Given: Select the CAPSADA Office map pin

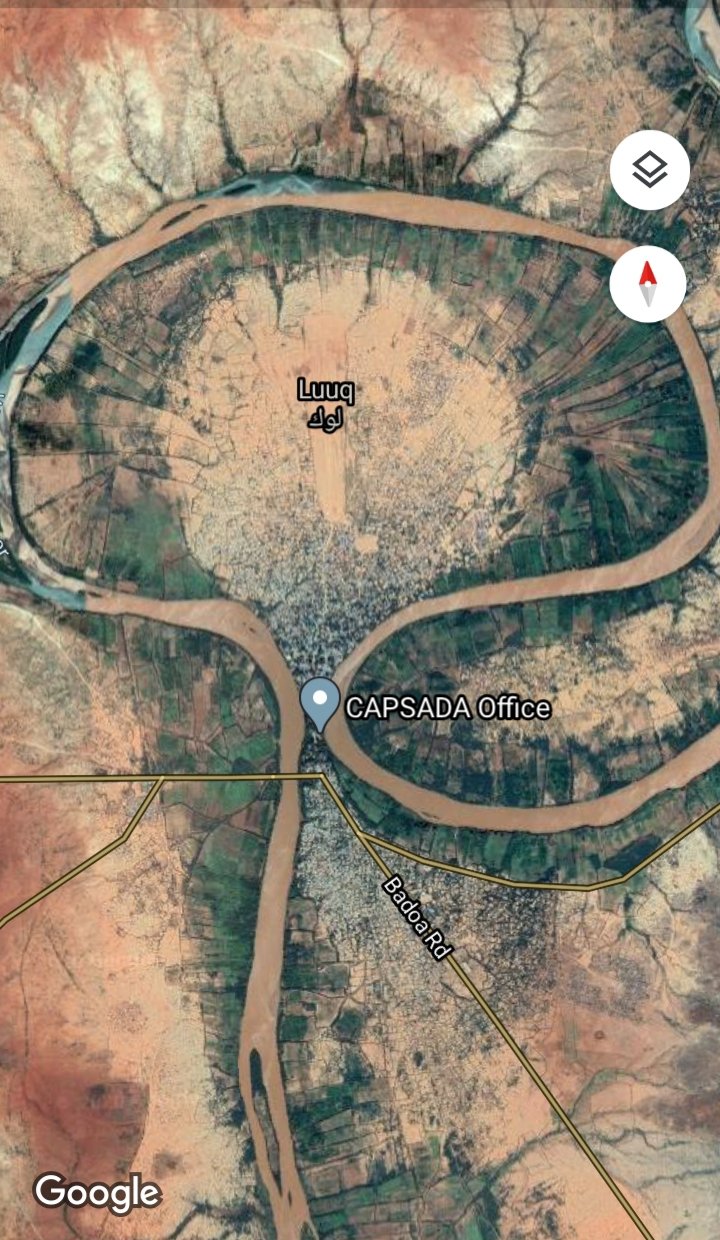Looking at the screenshot, I should click(x=320, y=703).
